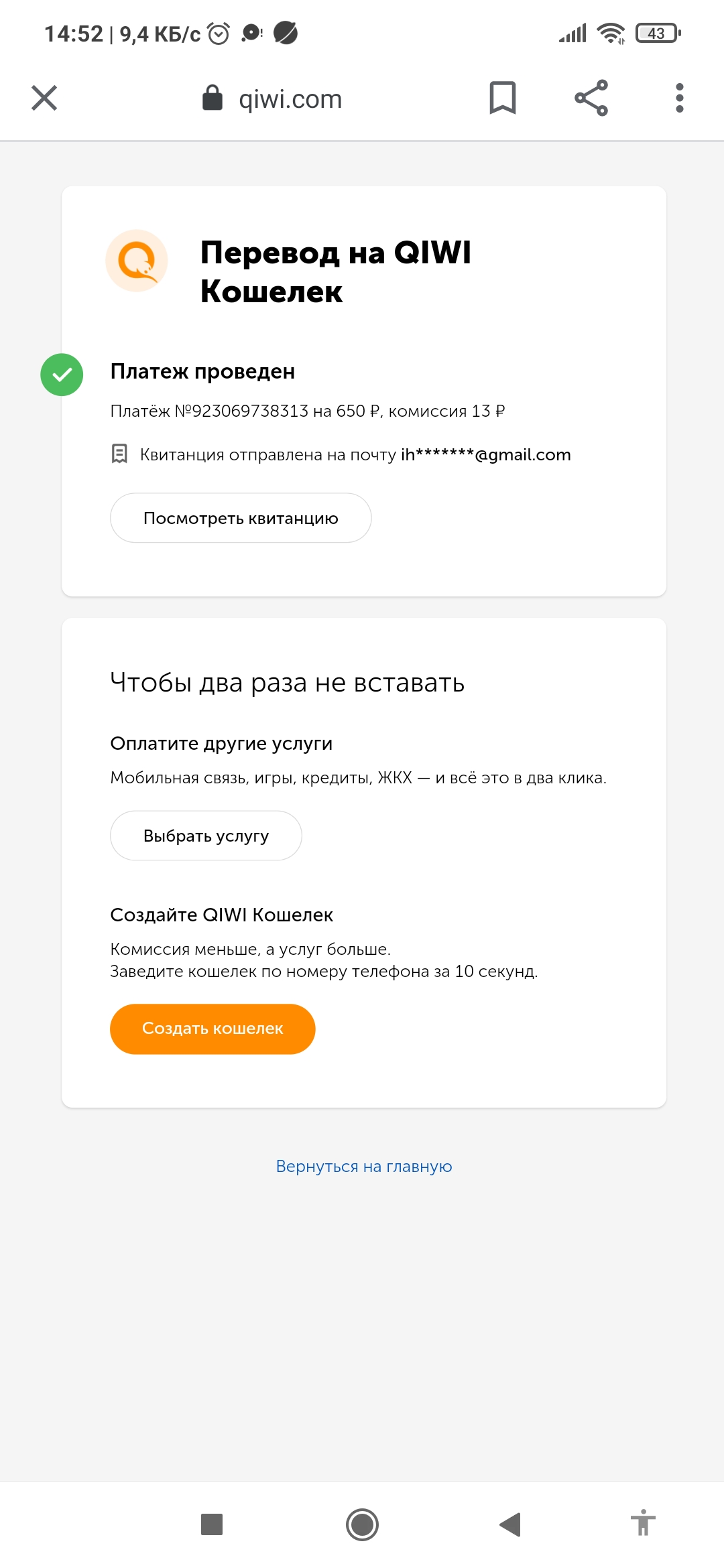Viewport: 724px width, 1568px height.
Task: Open the three-dot overflow menu
Action: 680,98
